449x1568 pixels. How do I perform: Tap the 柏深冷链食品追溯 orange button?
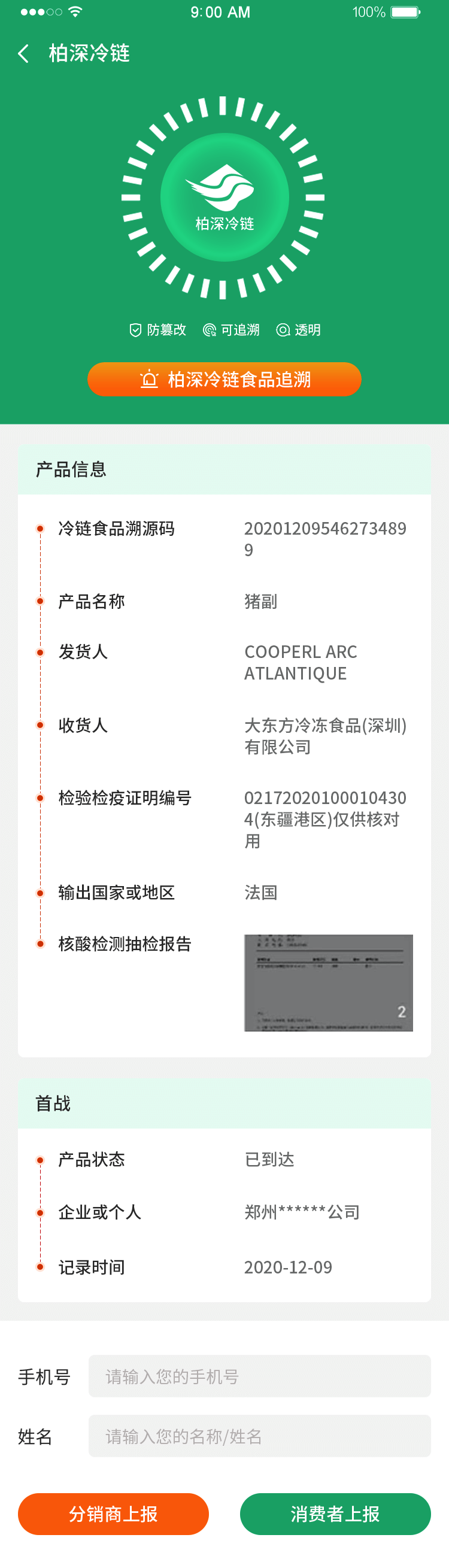tap(224, 379)
